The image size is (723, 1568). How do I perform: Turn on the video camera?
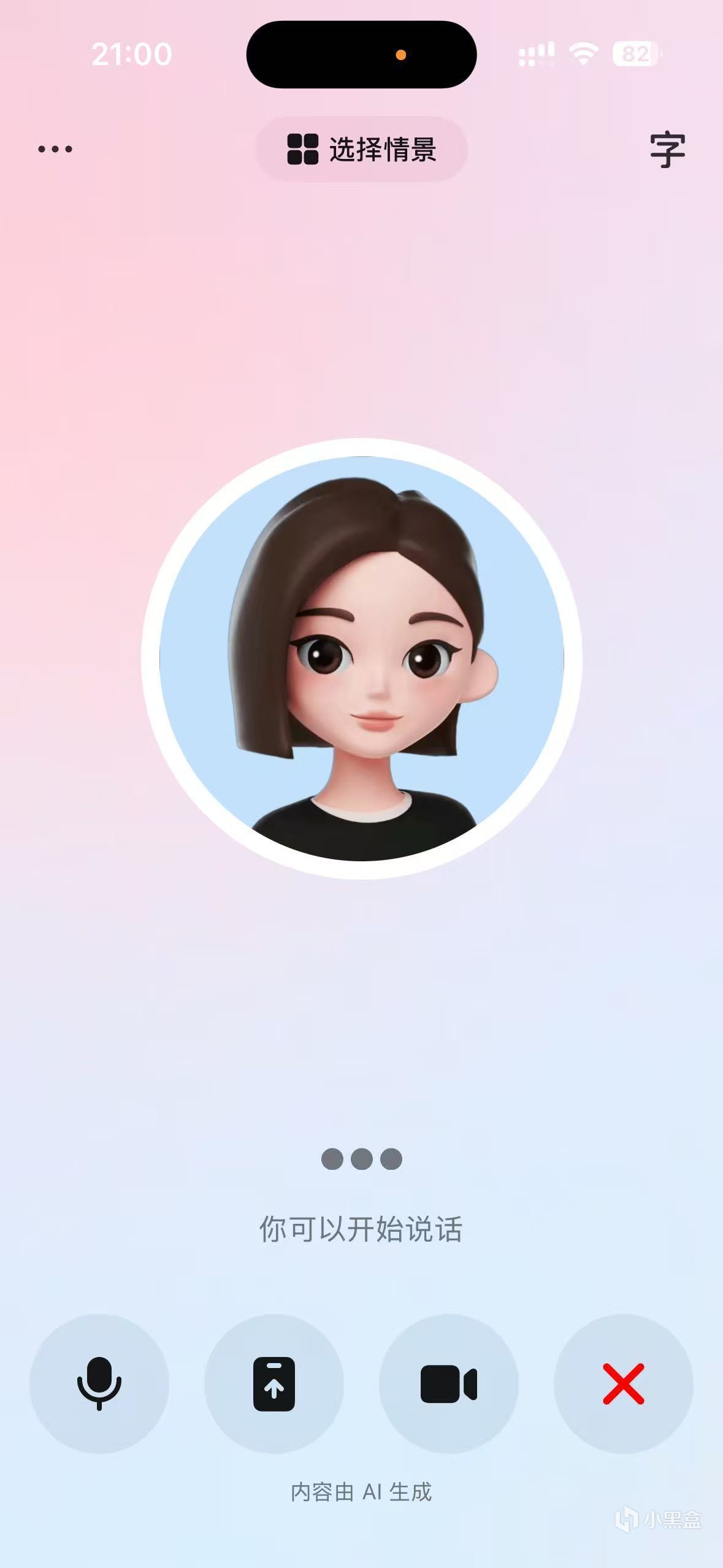pos(449,1383)
